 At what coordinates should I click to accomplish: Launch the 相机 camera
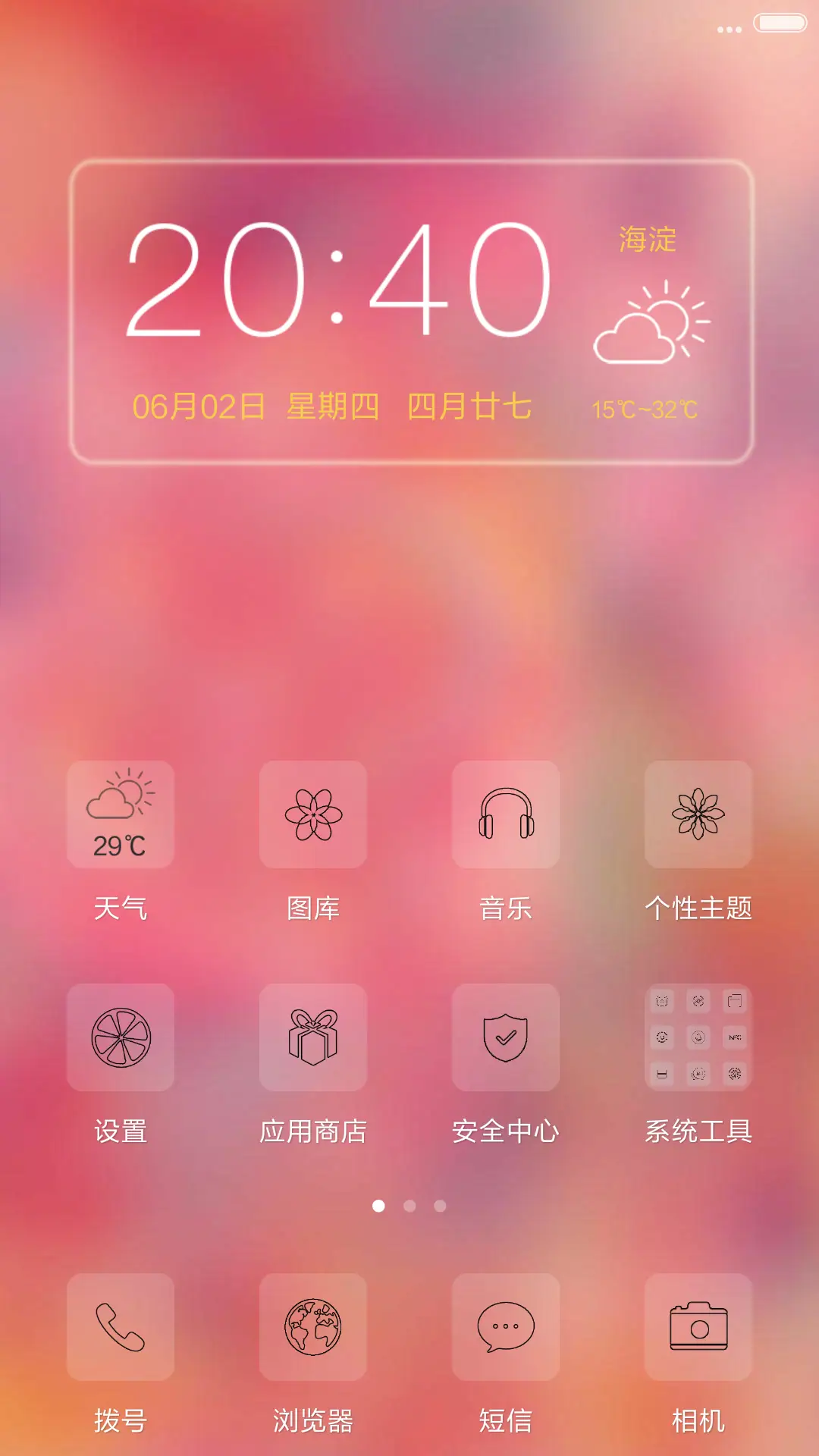(698, 1327)
